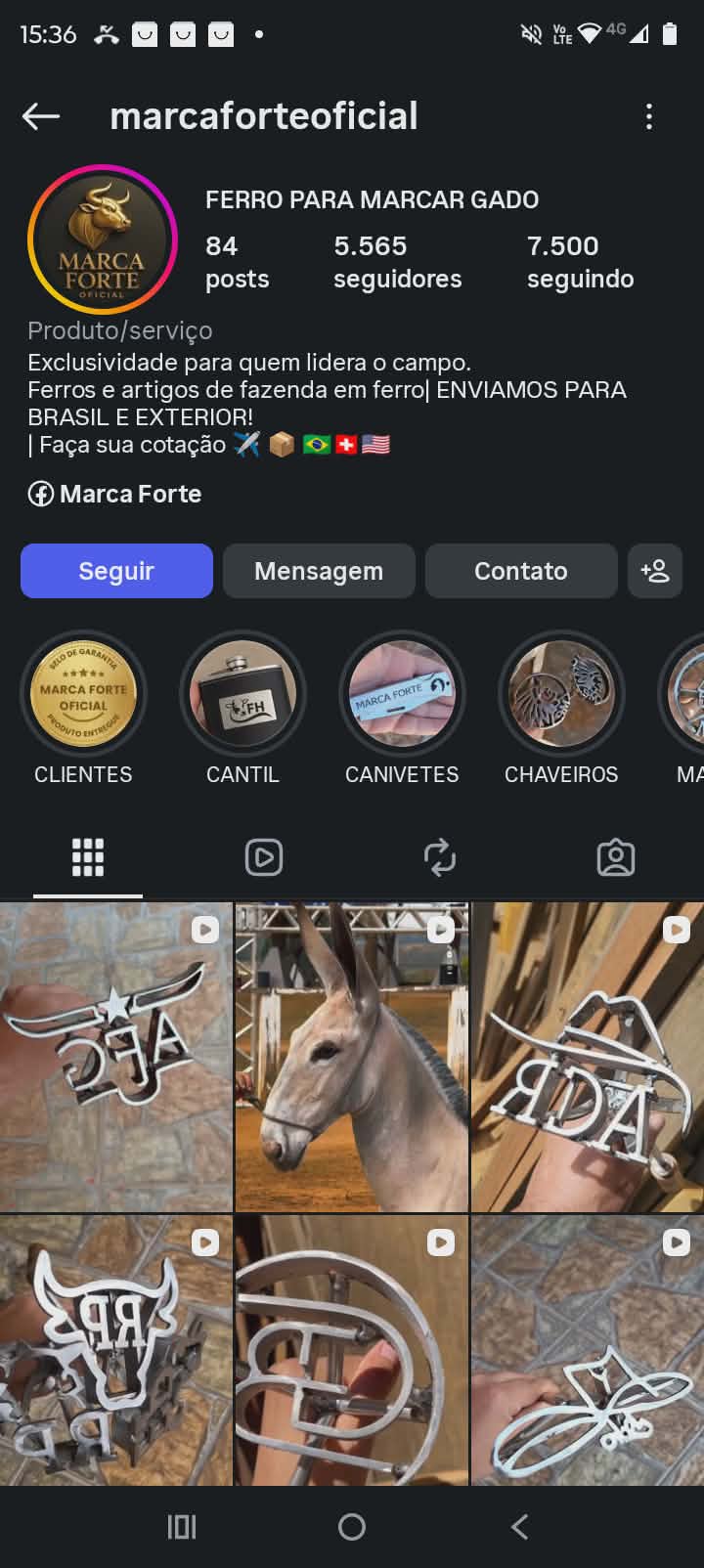
Task: Tap the Marca Forte Facebook link
Action: tap(130, 494)
